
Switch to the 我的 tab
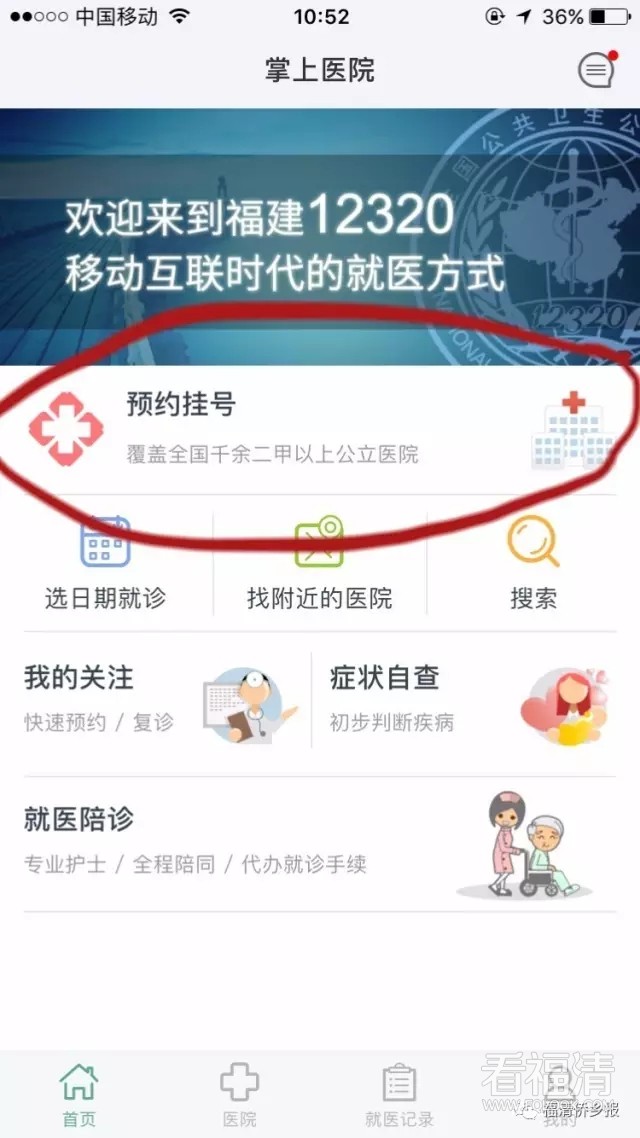(x=560, y=1095)
